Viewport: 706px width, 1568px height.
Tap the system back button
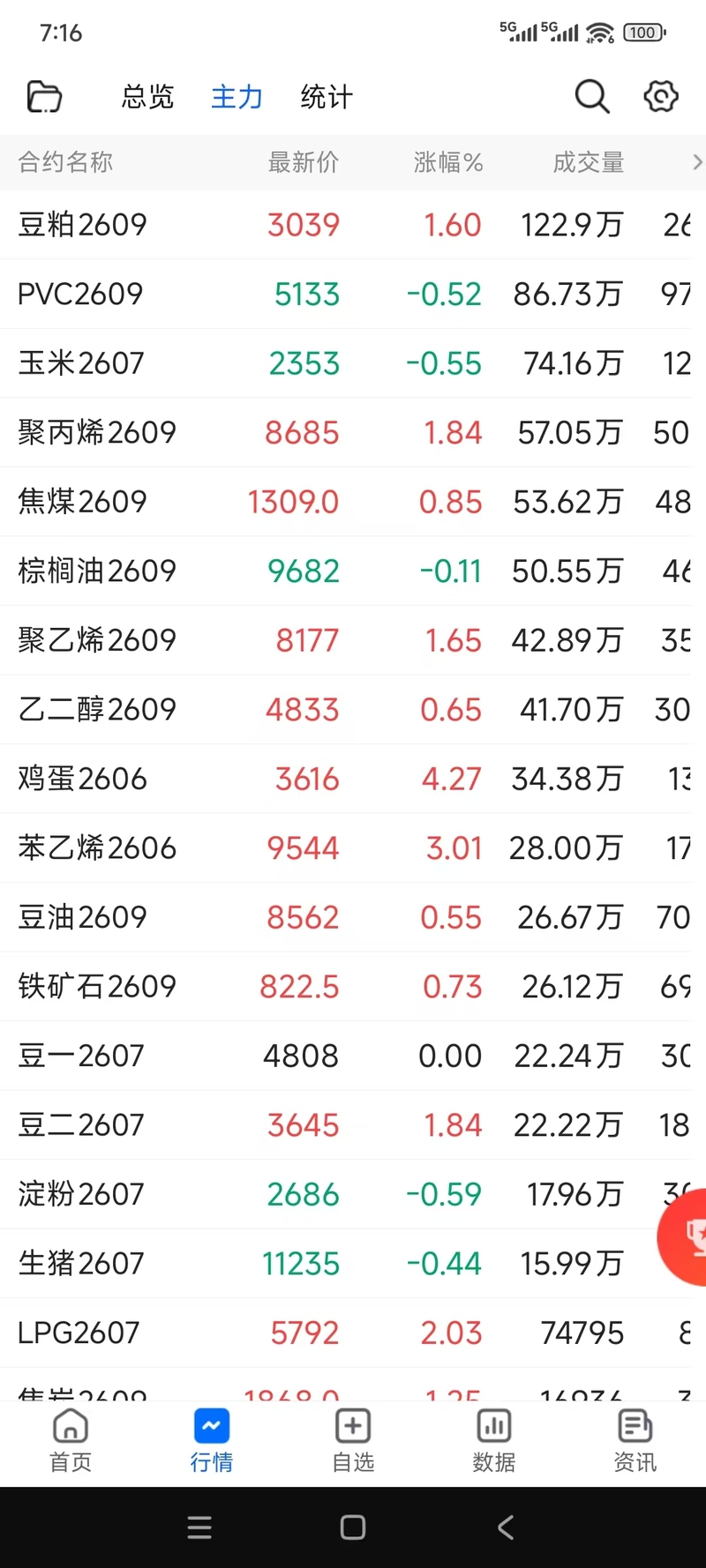(506, 1527)
